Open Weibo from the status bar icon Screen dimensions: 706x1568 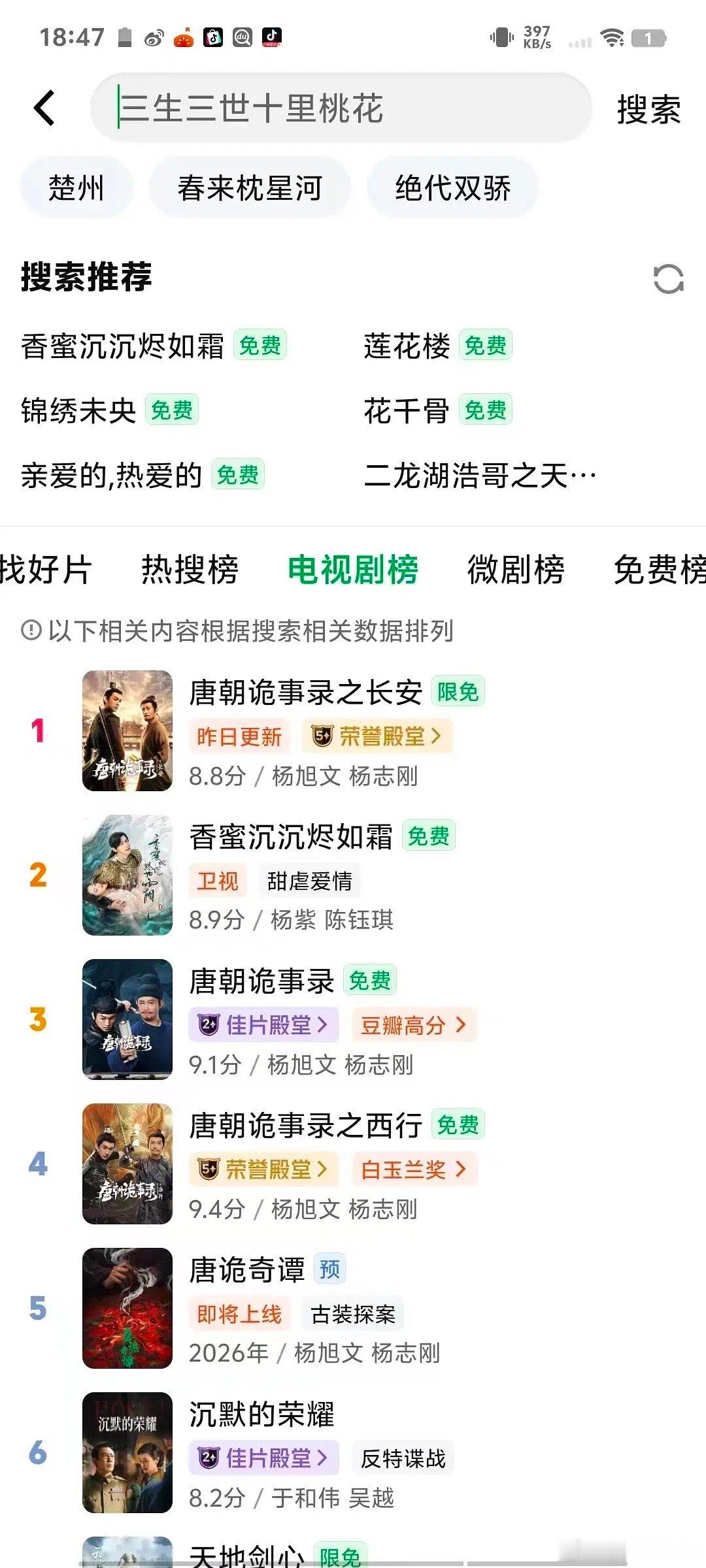point(152,37)
